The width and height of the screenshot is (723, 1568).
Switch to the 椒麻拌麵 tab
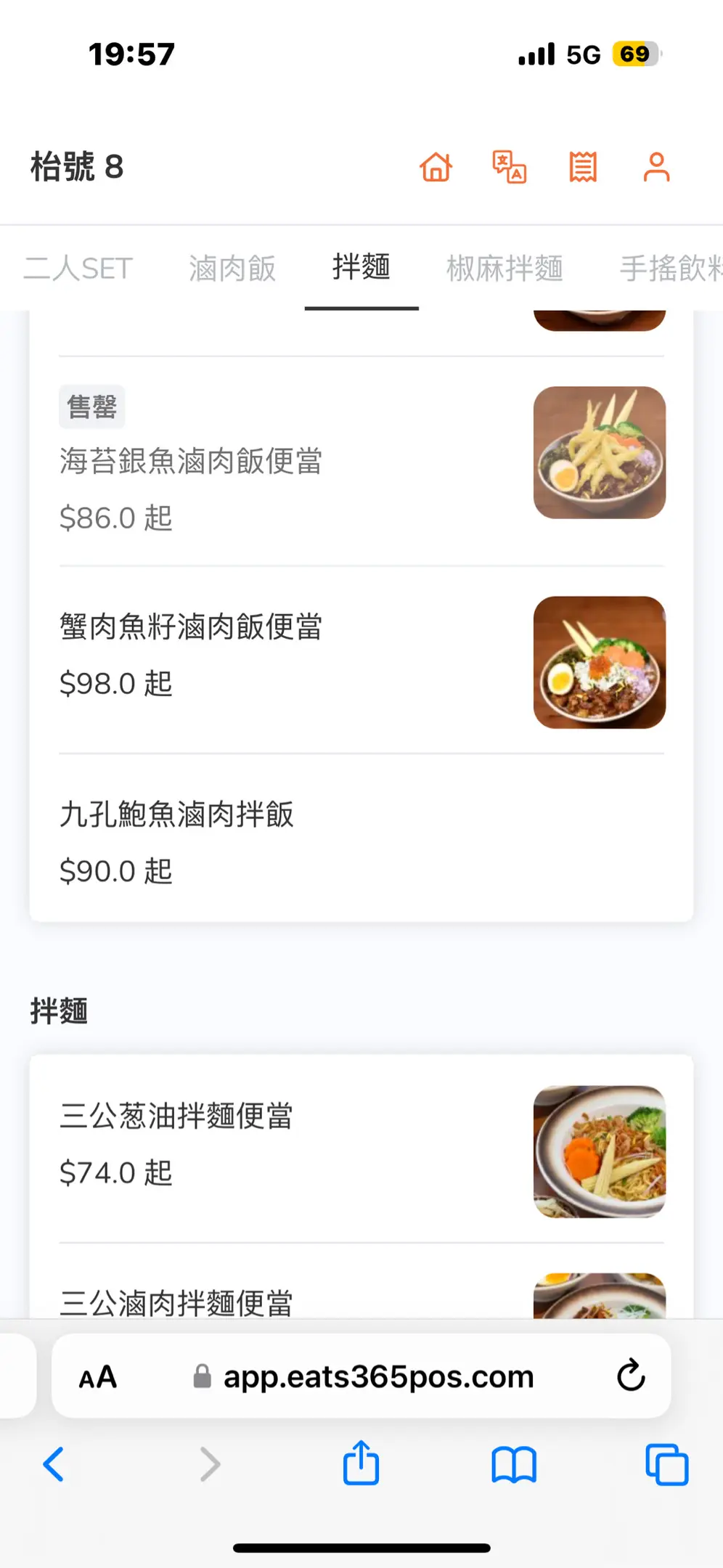pos(505,269)
